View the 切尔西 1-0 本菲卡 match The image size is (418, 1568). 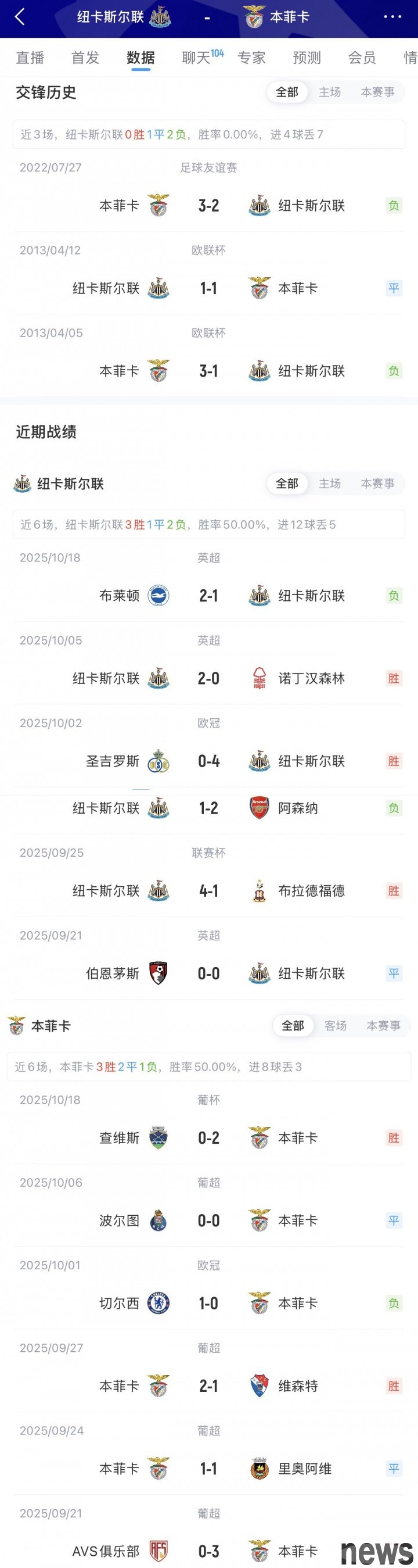click(x=208, y=1304)
